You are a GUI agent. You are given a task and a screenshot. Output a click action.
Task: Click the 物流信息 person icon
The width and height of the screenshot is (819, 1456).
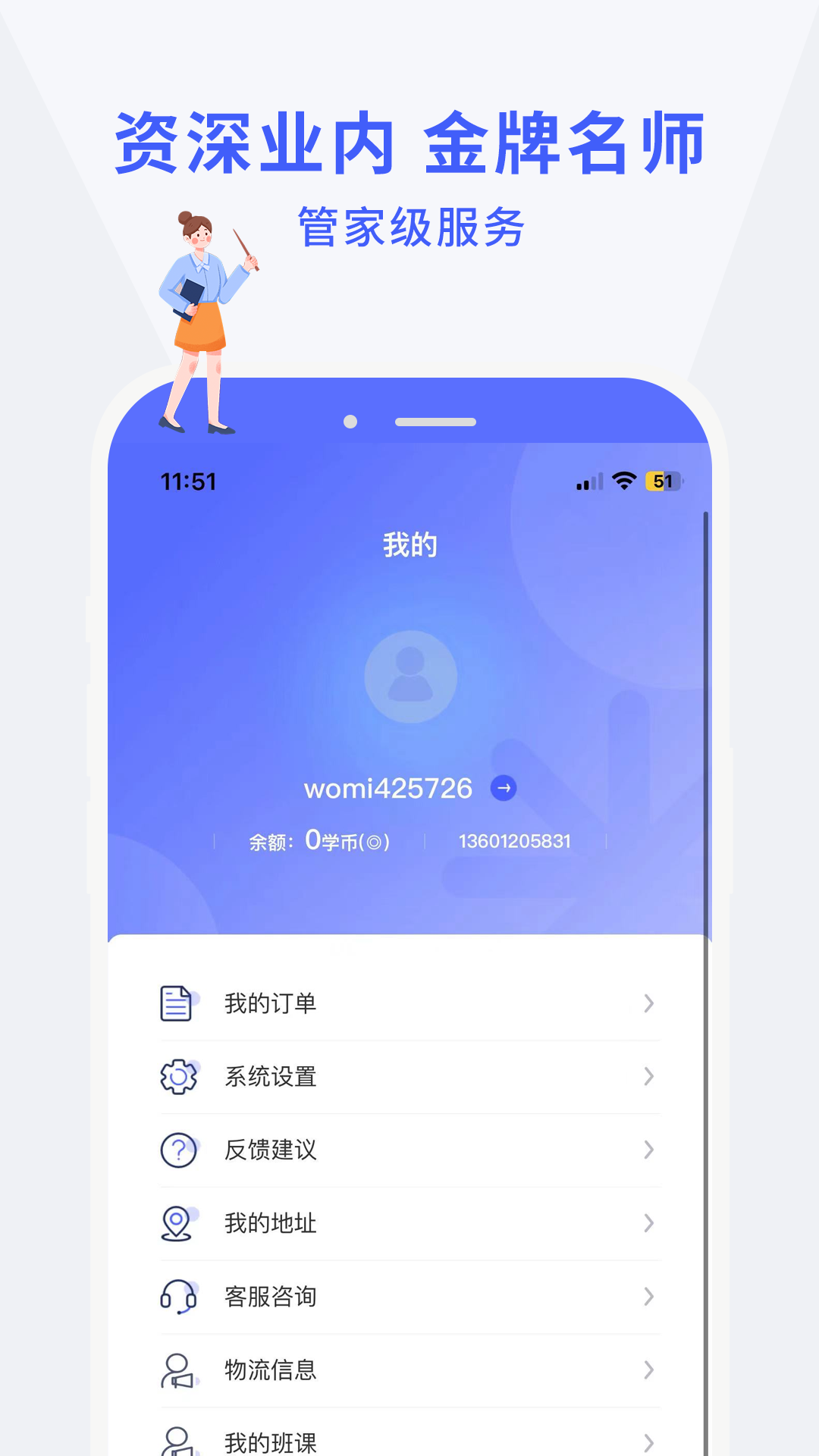(x=177, y=1370)
